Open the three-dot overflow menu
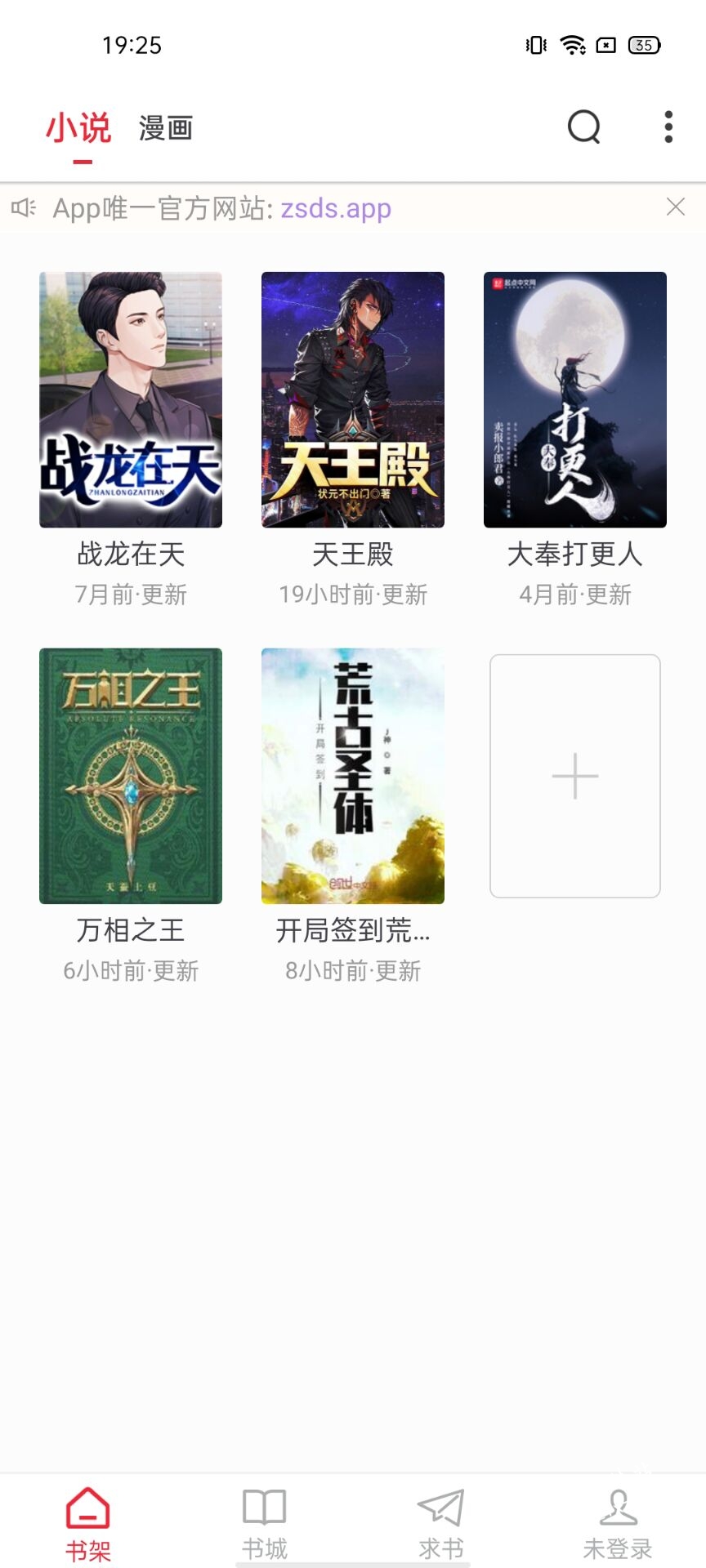 tap(668, 127)
